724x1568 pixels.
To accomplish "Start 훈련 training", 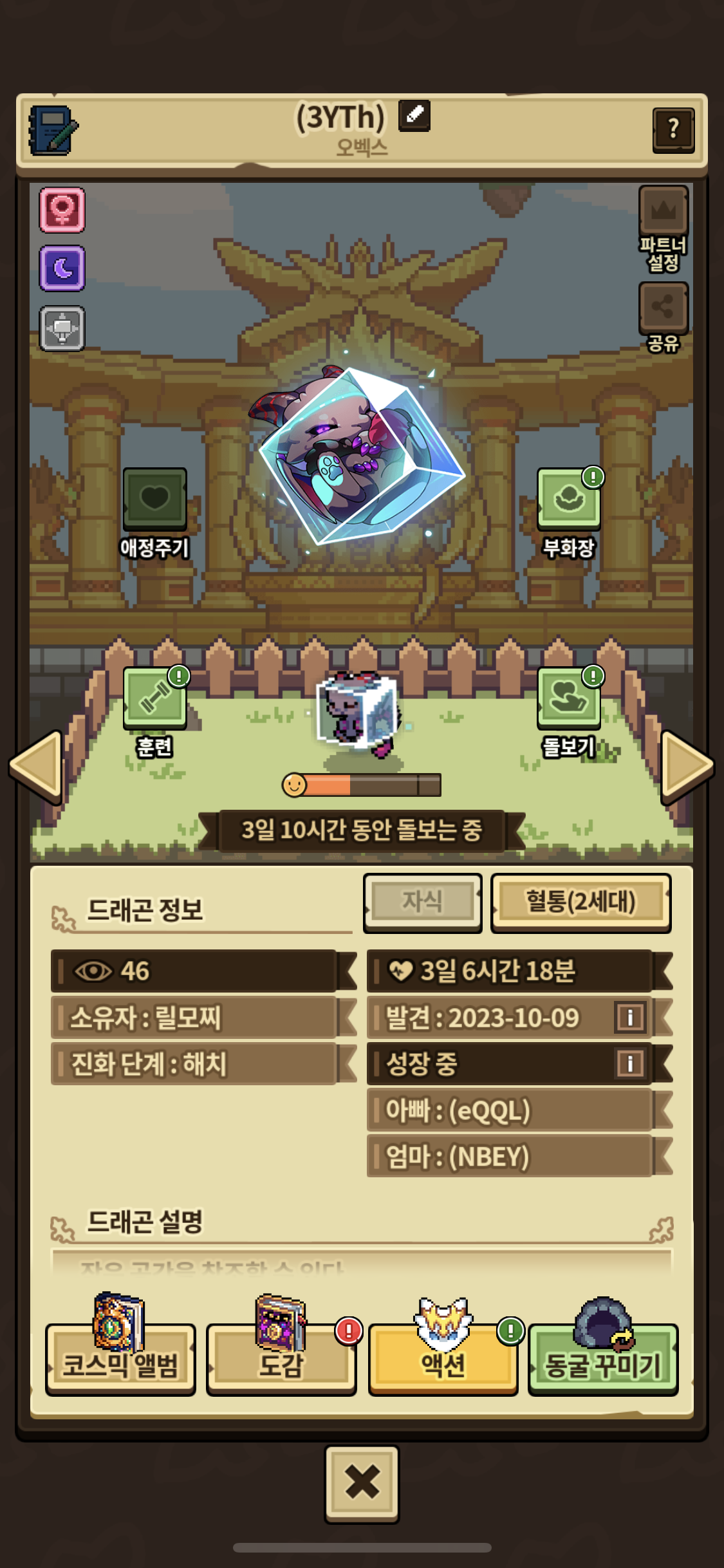I will coord(154,698).
